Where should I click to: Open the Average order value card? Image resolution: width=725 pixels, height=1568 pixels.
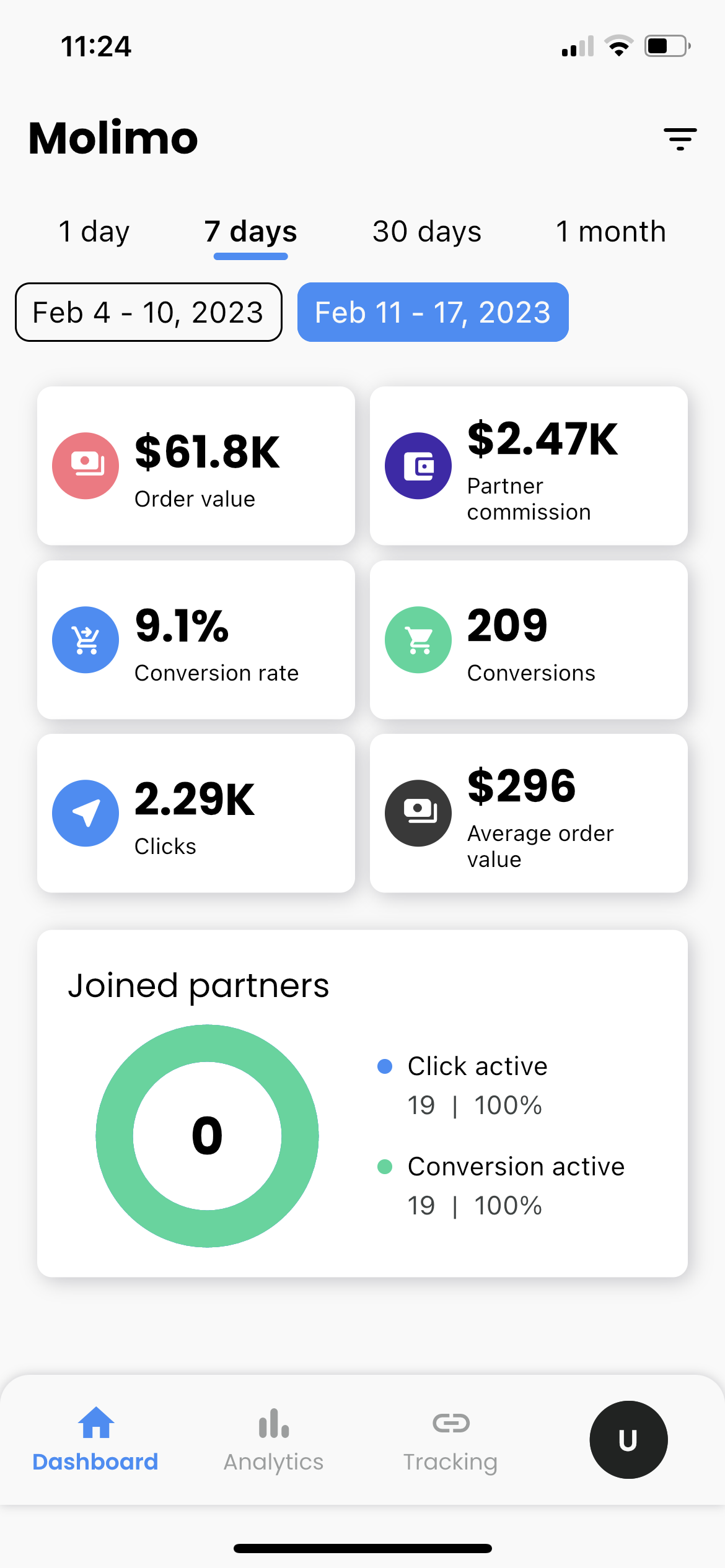pos(529,813)
